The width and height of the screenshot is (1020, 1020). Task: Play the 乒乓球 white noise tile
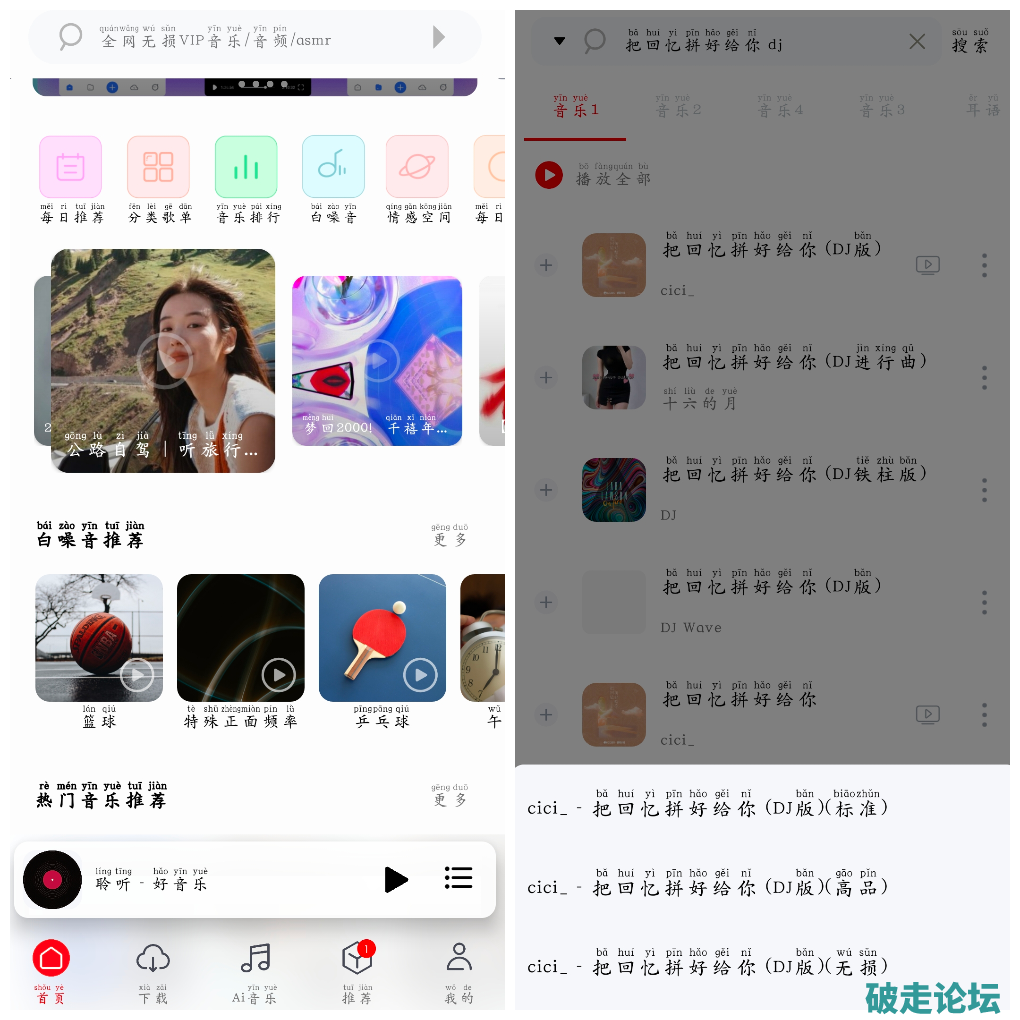tap(382, 638)
